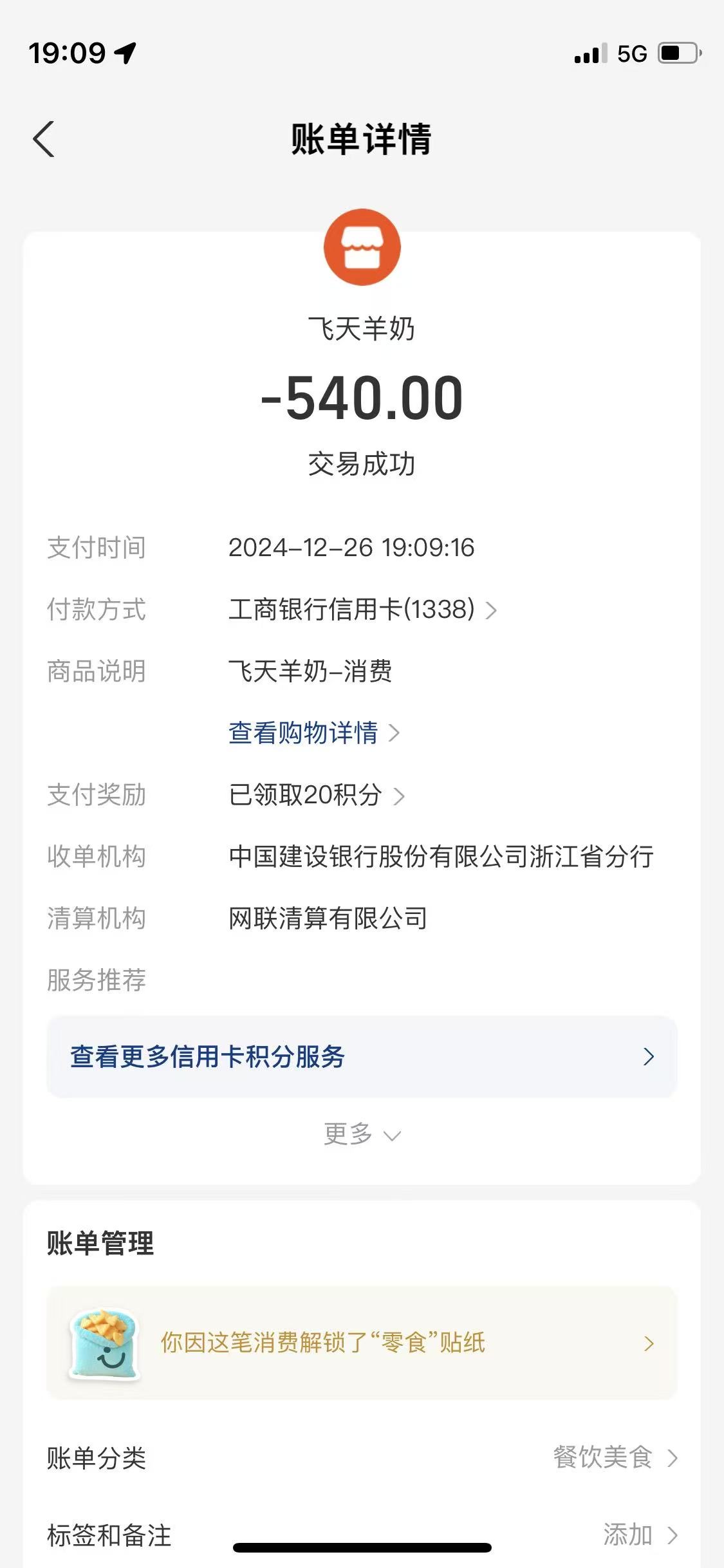Image resolution: width=724 pixels, height=1568 pixels.
Task: Expand the 更多 section
Action: point(361,1134)
